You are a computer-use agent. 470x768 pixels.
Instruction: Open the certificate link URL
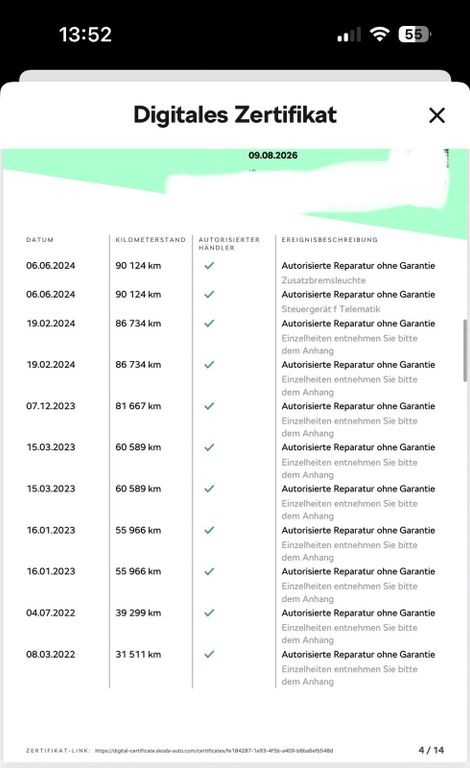click(214, 750)
